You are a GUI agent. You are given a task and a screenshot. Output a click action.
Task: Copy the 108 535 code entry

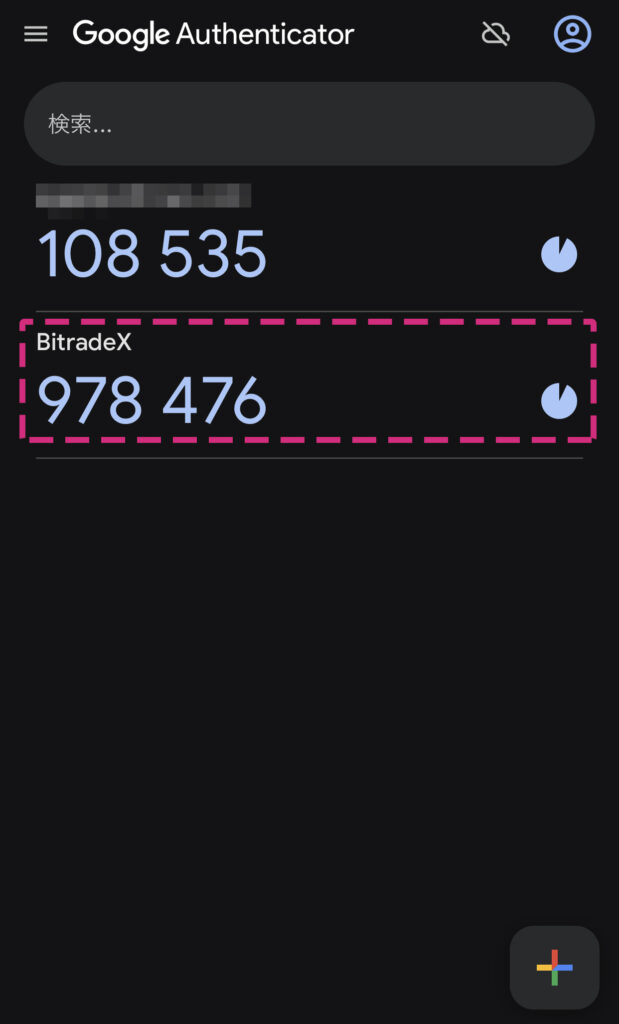pos(152,254)
